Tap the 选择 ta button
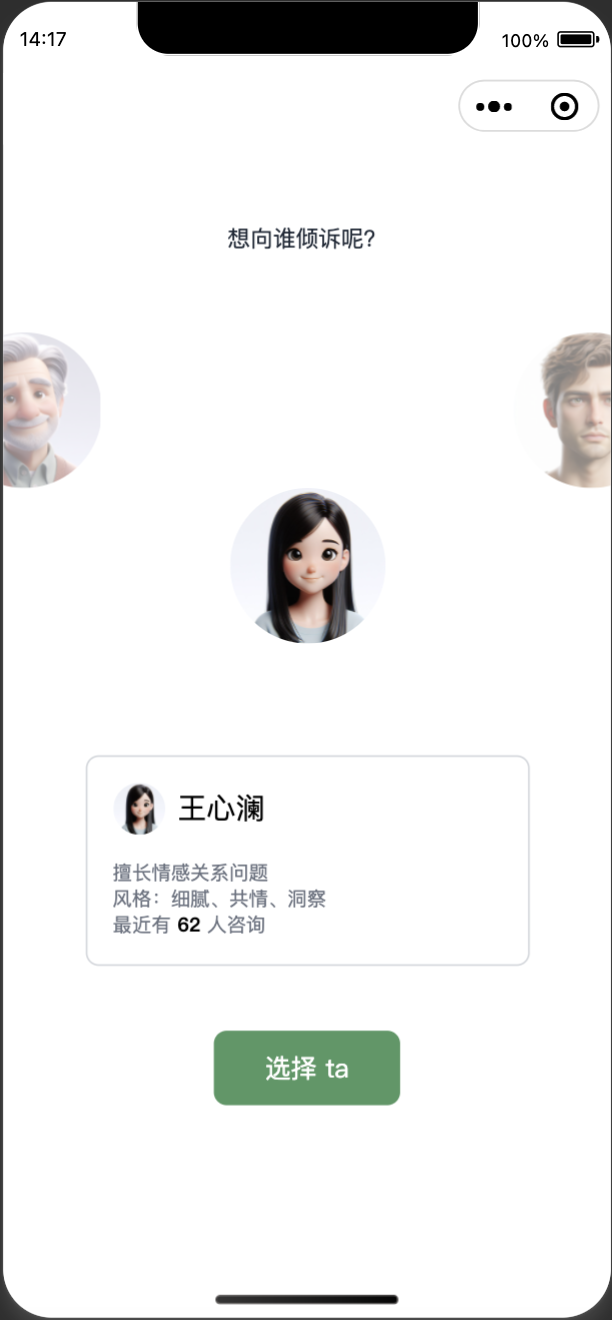 point(306,1067)
